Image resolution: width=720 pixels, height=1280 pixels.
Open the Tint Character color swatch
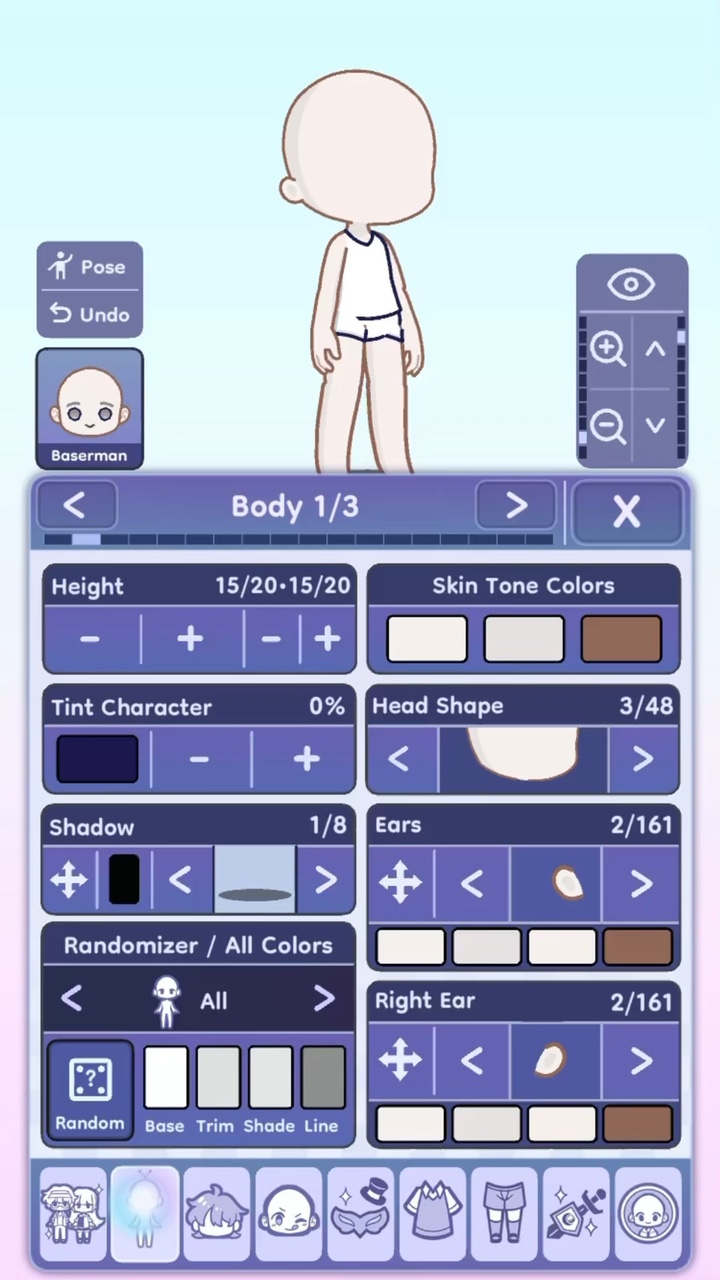(x=97, y=759)
